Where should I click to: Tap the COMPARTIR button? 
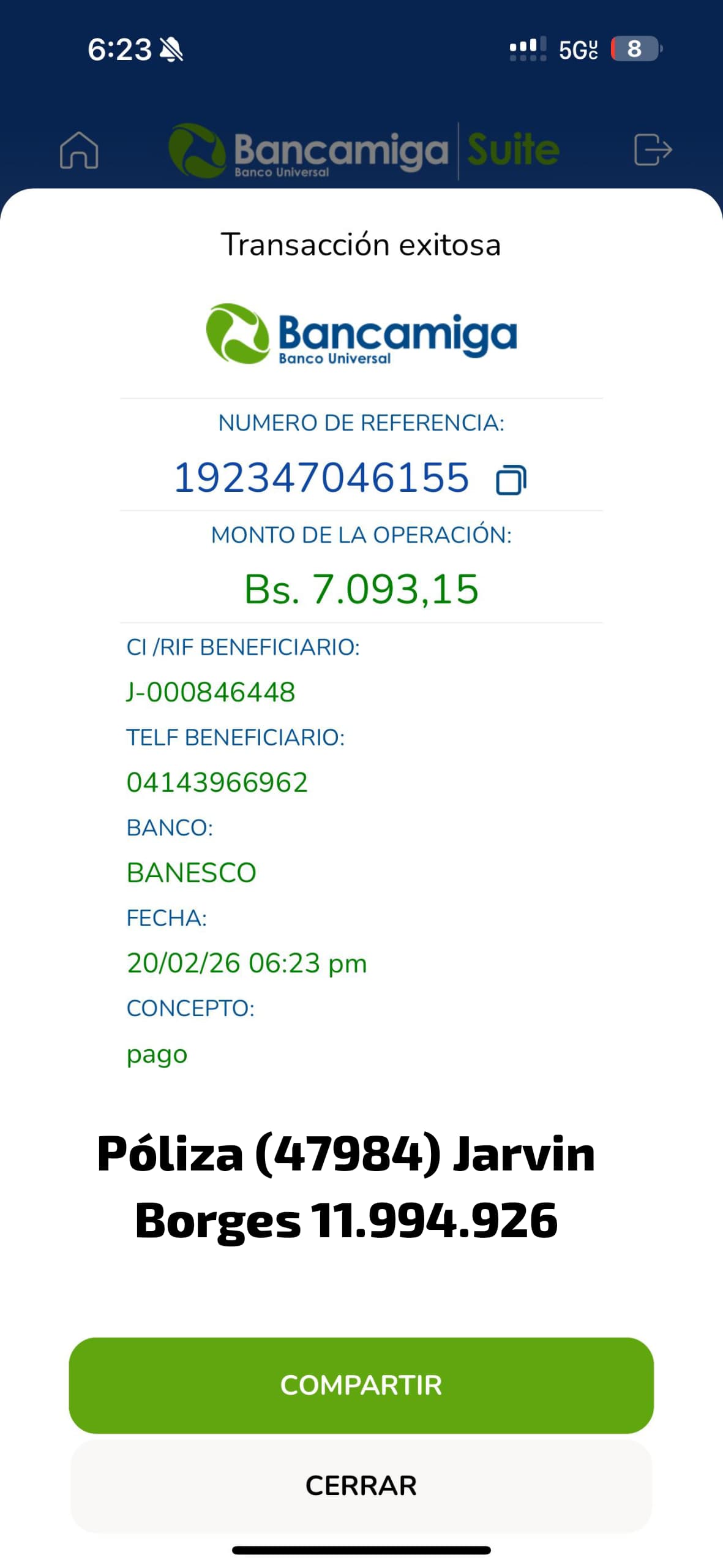click(361, 1385)
